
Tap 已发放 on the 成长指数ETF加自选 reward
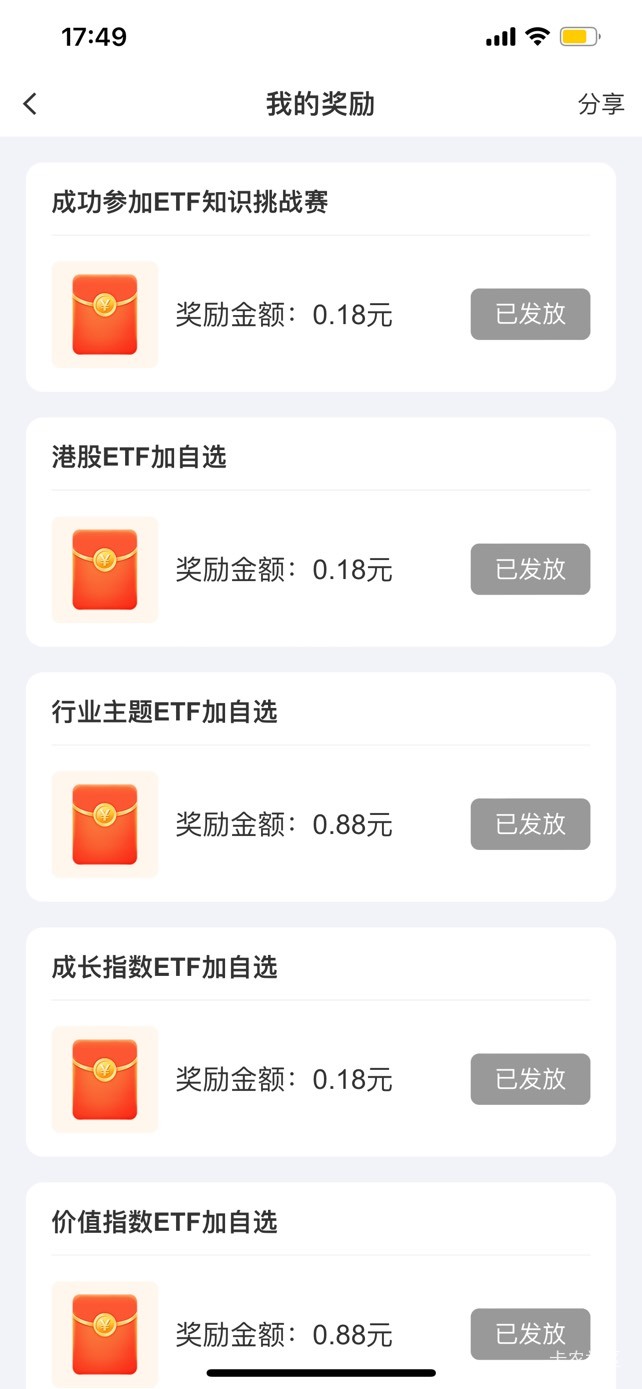pyautogui.click(x=530, y=1079)
